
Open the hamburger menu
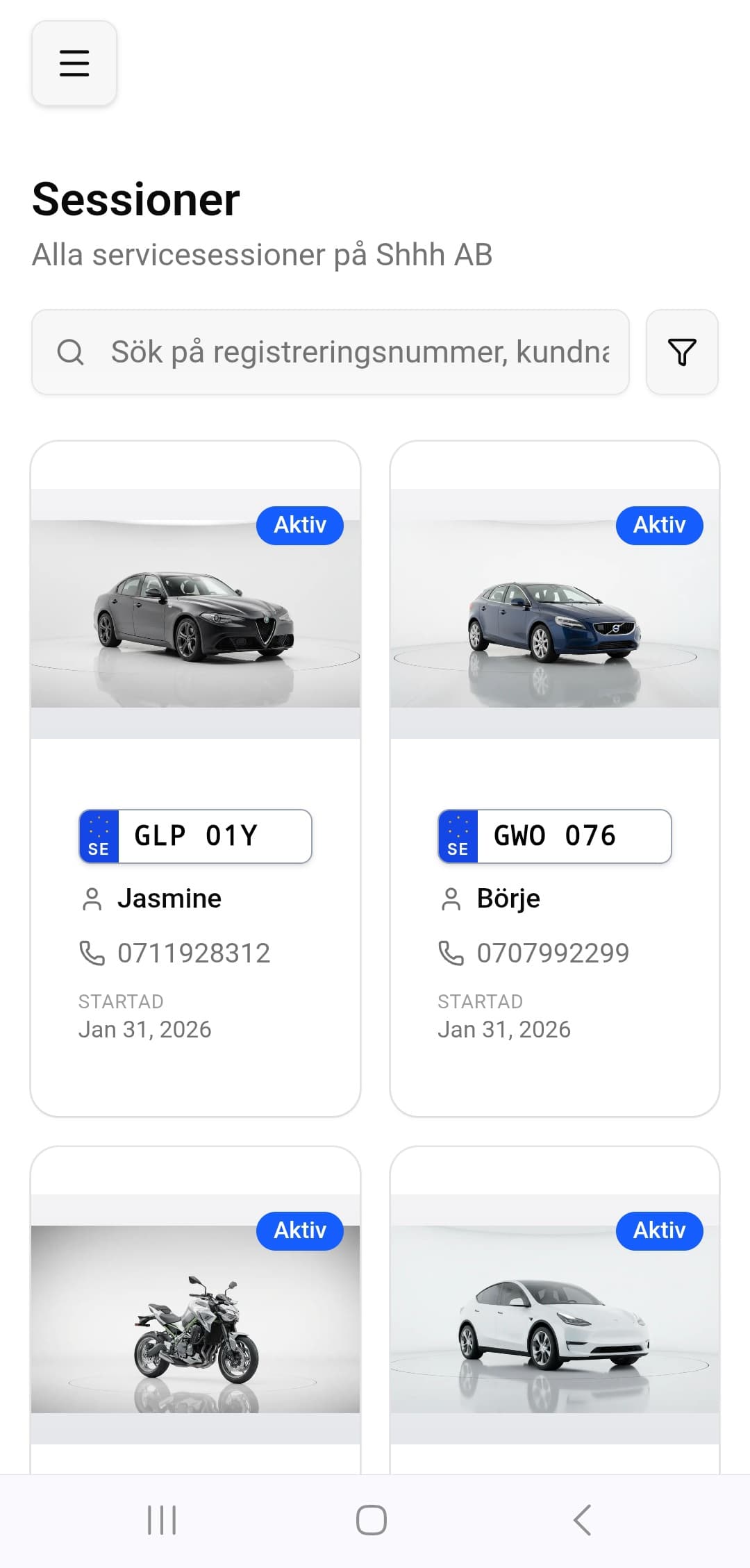(x=74, y=63)
